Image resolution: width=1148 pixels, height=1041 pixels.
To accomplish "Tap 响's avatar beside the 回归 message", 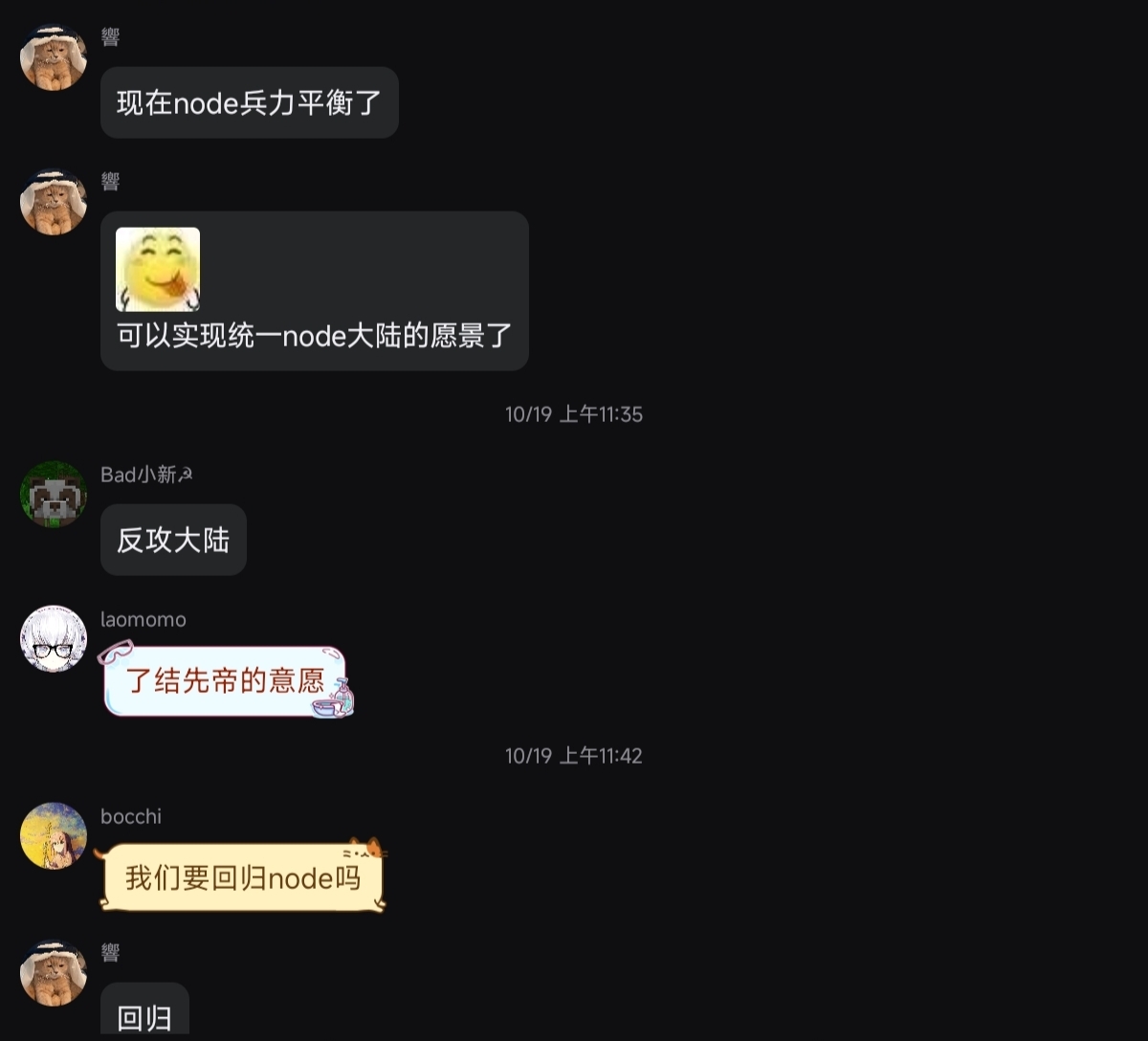I will 54,972.
